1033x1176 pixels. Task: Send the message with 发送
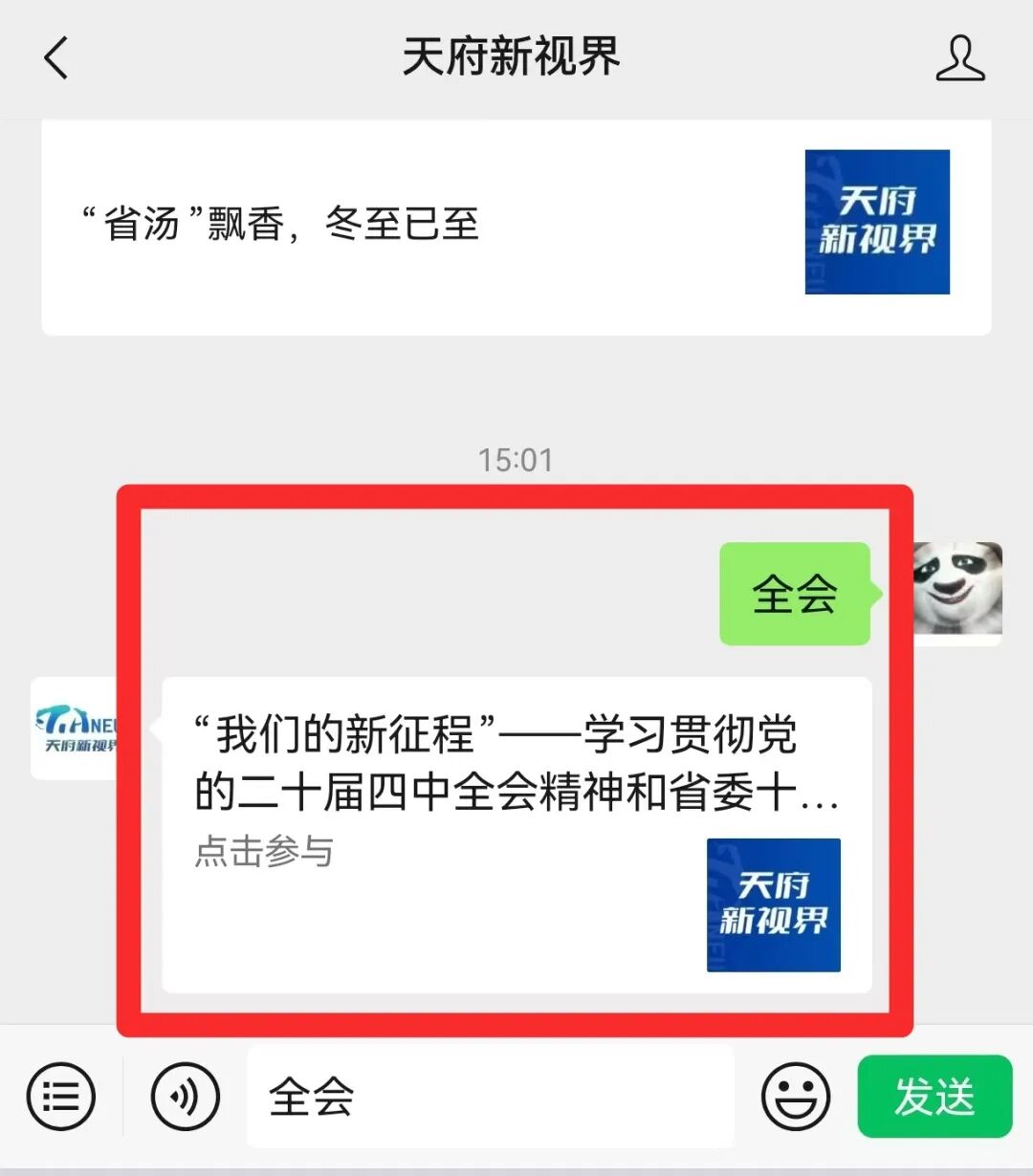(x=934, y=1097)
